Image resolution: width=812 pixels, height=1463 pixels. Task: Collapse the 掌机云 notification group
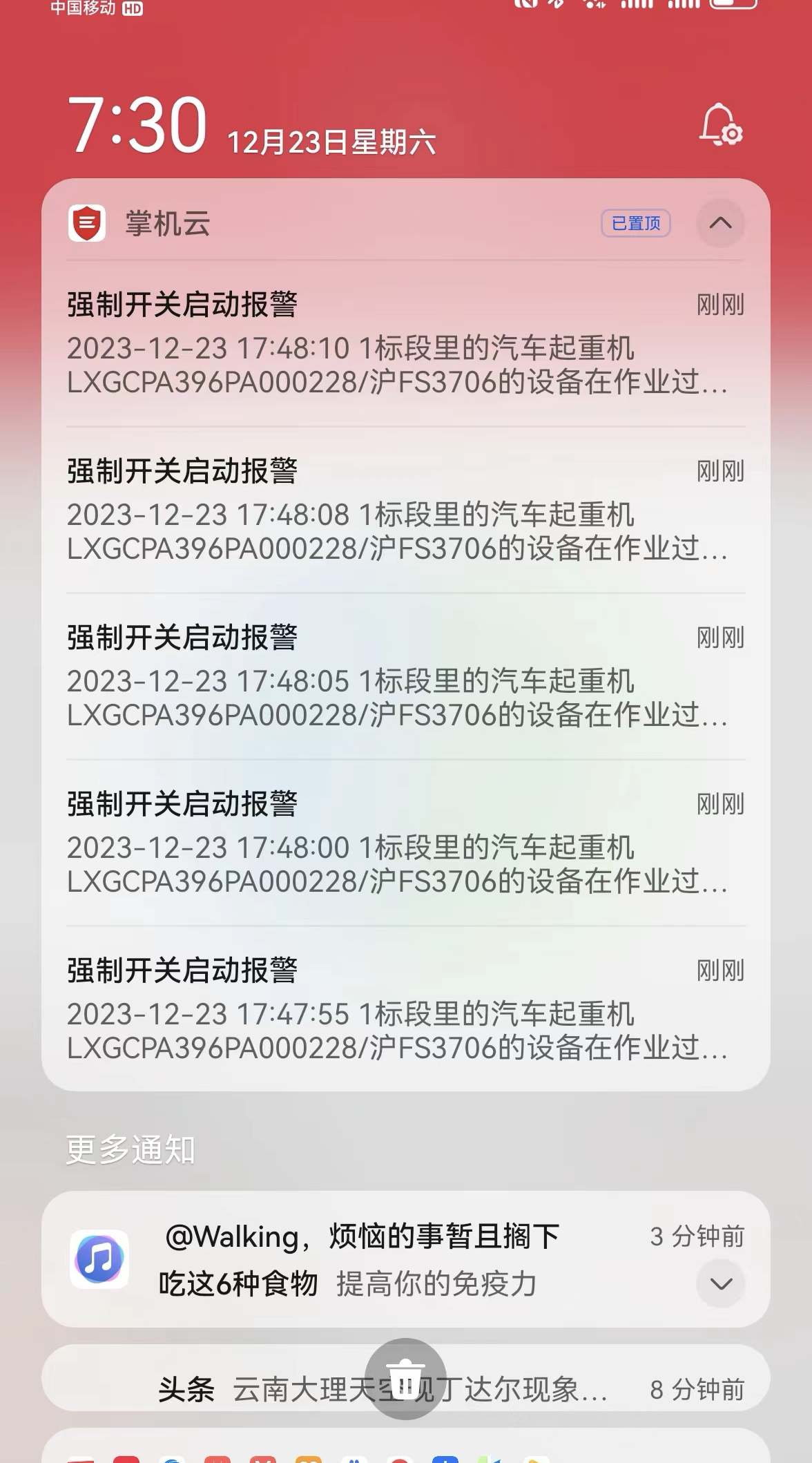click(x=721, y=223)
